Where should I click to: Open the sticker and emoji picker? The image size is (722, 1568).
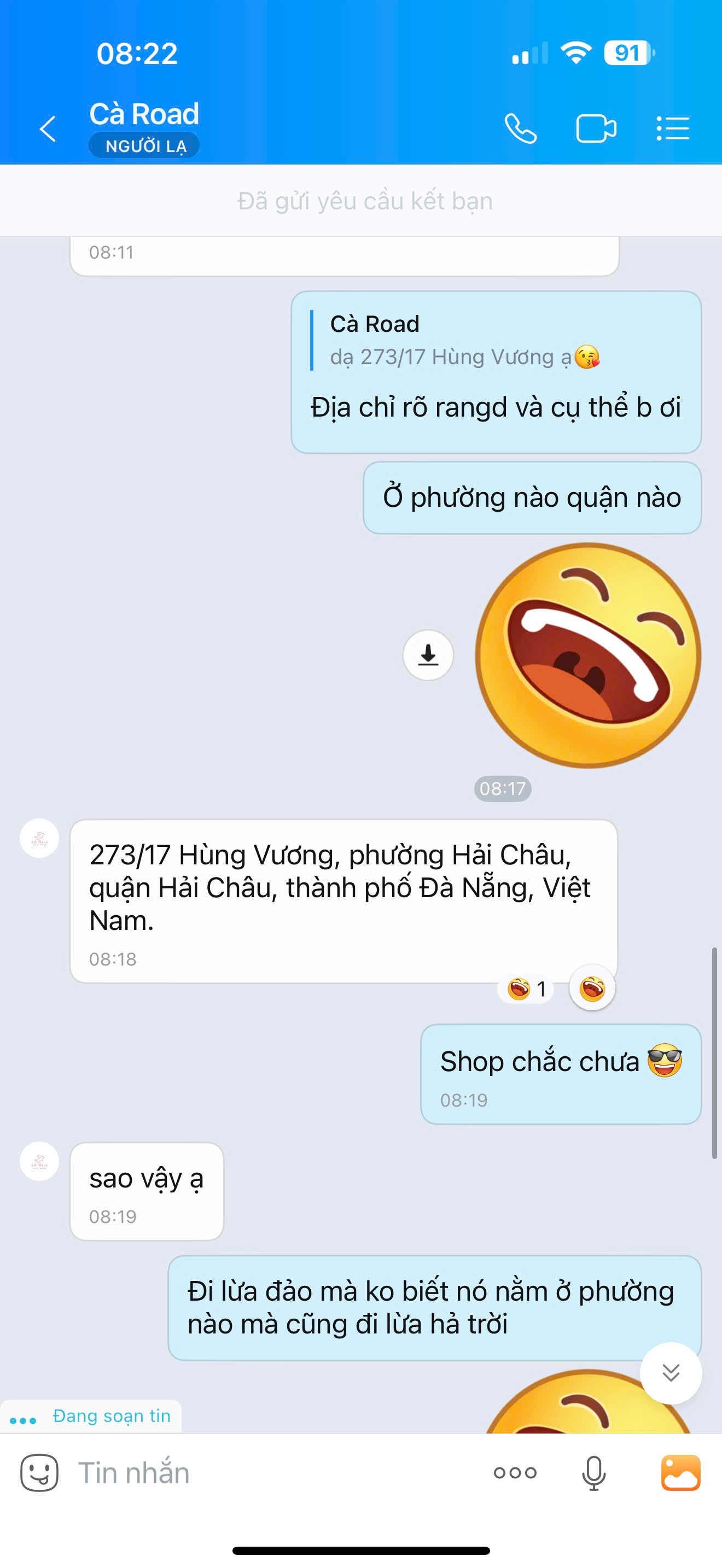[39, 1472]
